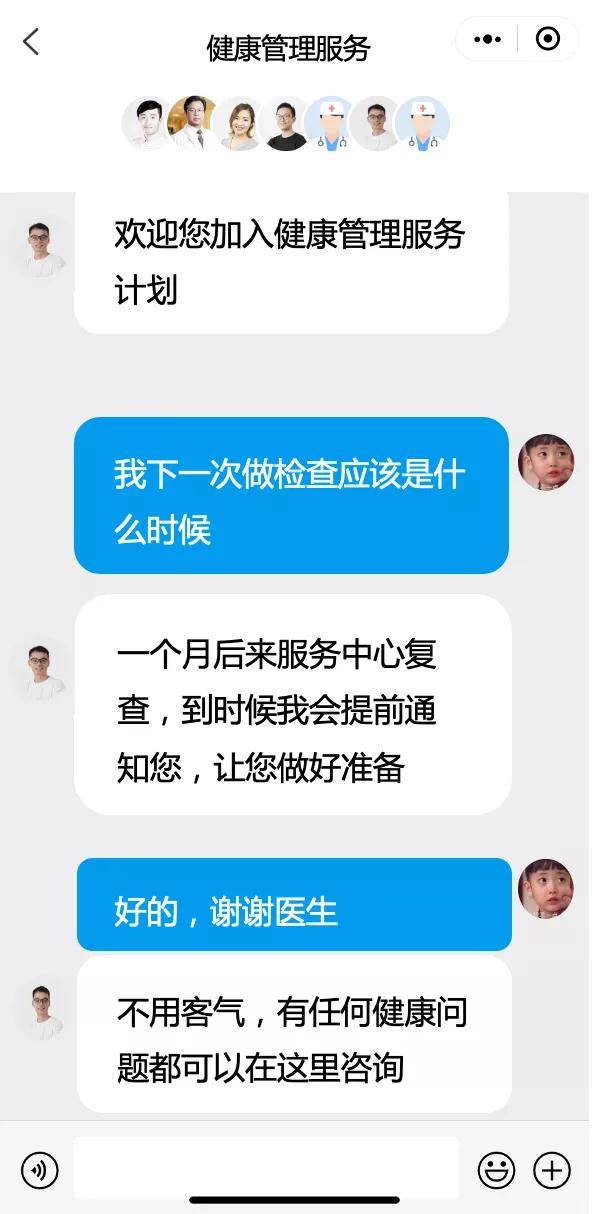Open the emoji picker

496,1170
